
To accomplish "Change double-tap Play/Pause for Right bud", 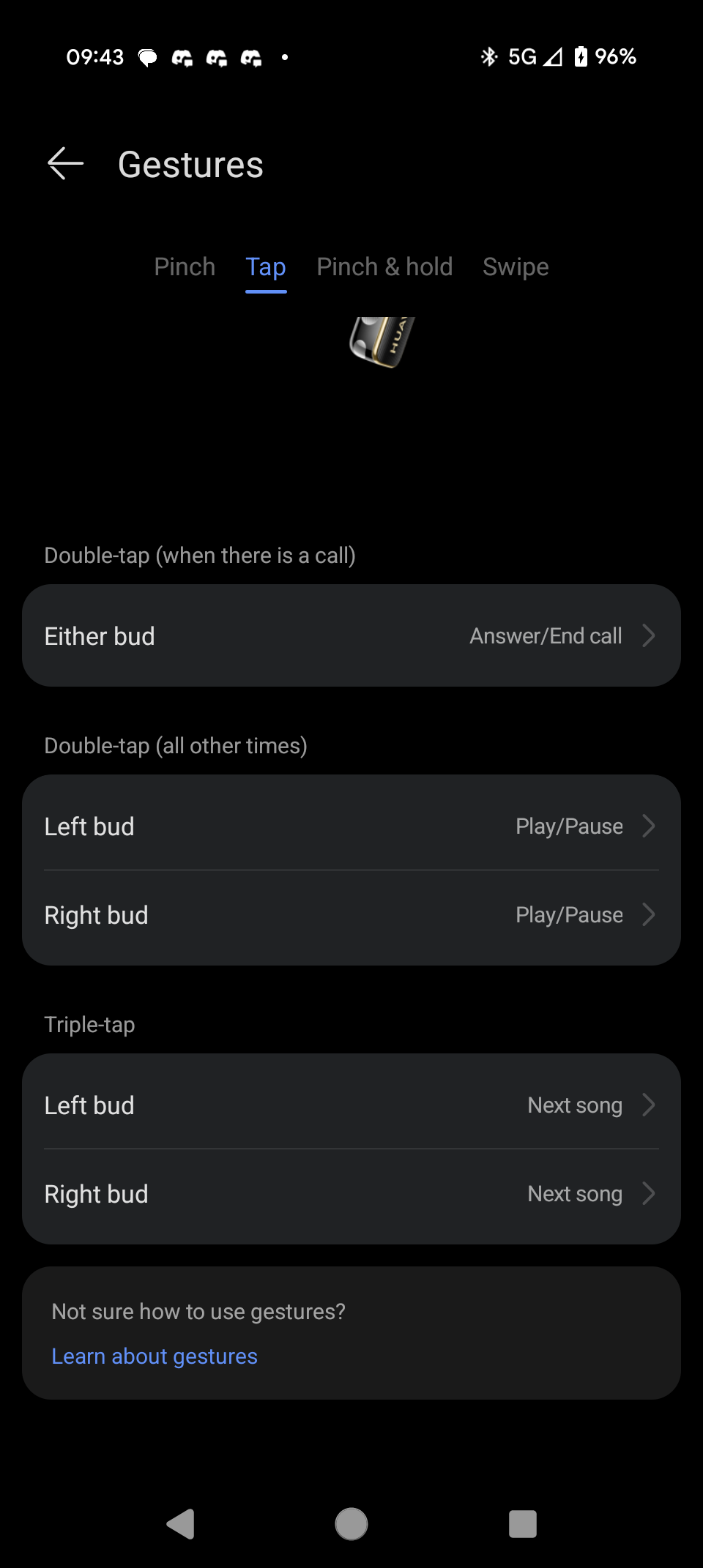I will (351, 915).
